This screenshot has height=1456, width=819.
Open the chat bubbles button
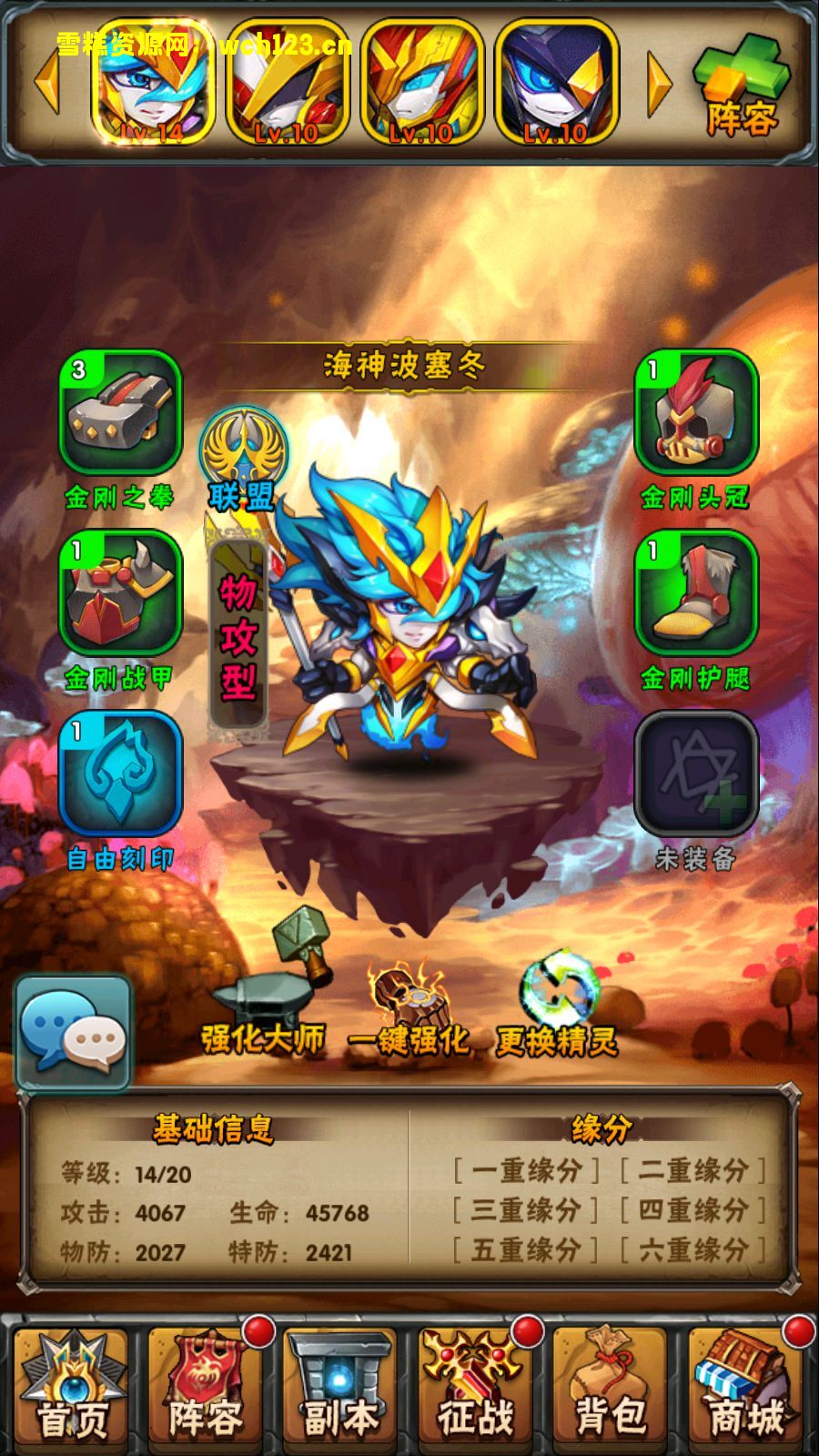[x=73, y=1033]
